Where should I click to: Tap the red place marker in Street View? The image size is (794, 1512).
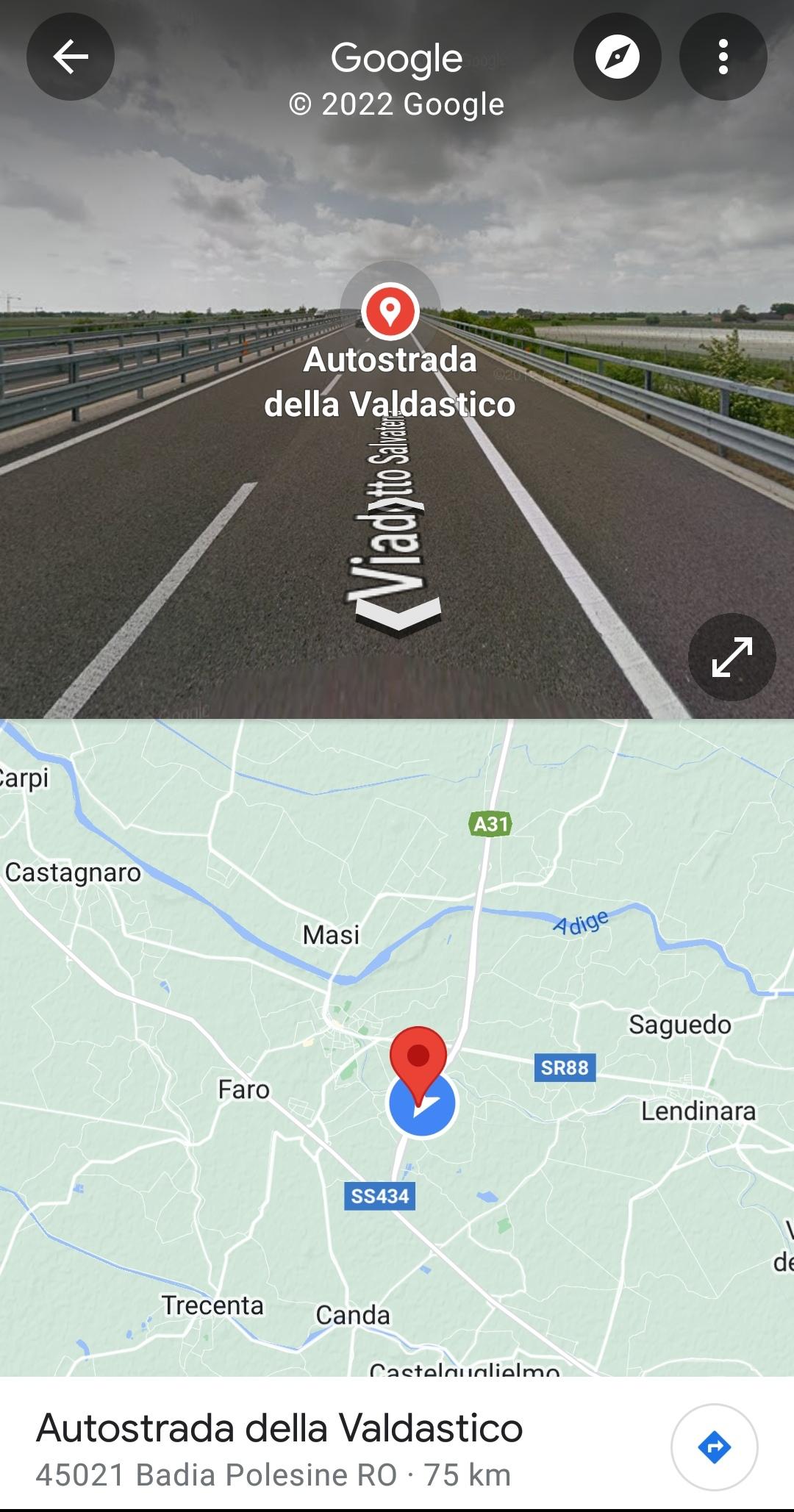[390, 311]
